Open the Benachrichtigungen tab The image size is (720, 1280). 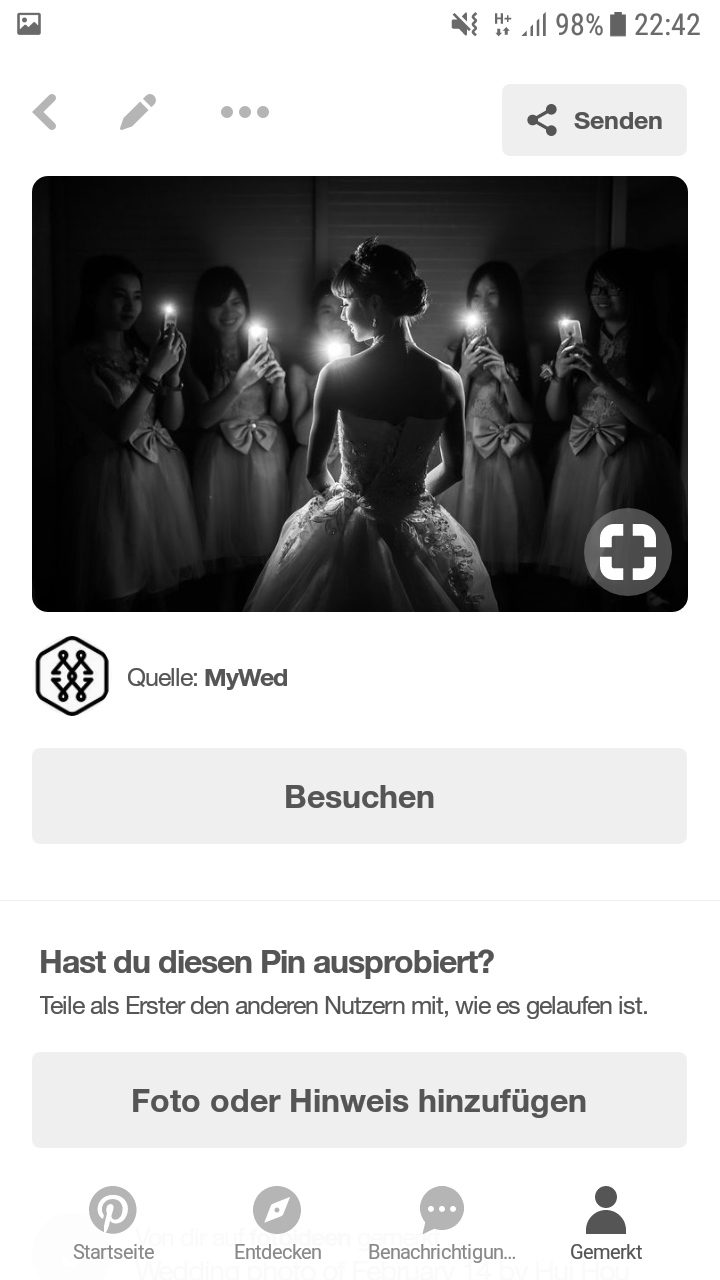point(442,1224)
